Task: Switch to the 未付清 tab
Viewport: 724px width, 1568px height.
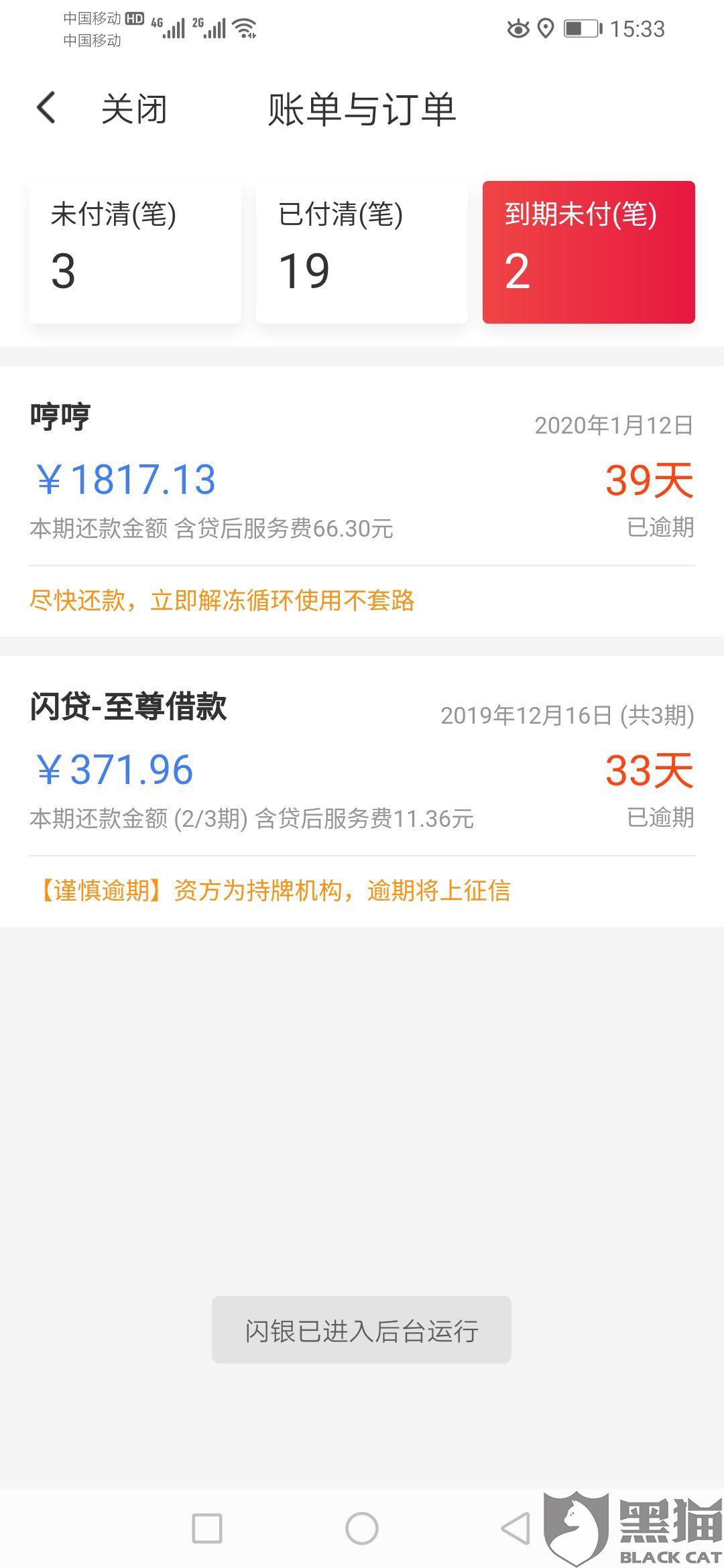Action: tap(135, 252)
